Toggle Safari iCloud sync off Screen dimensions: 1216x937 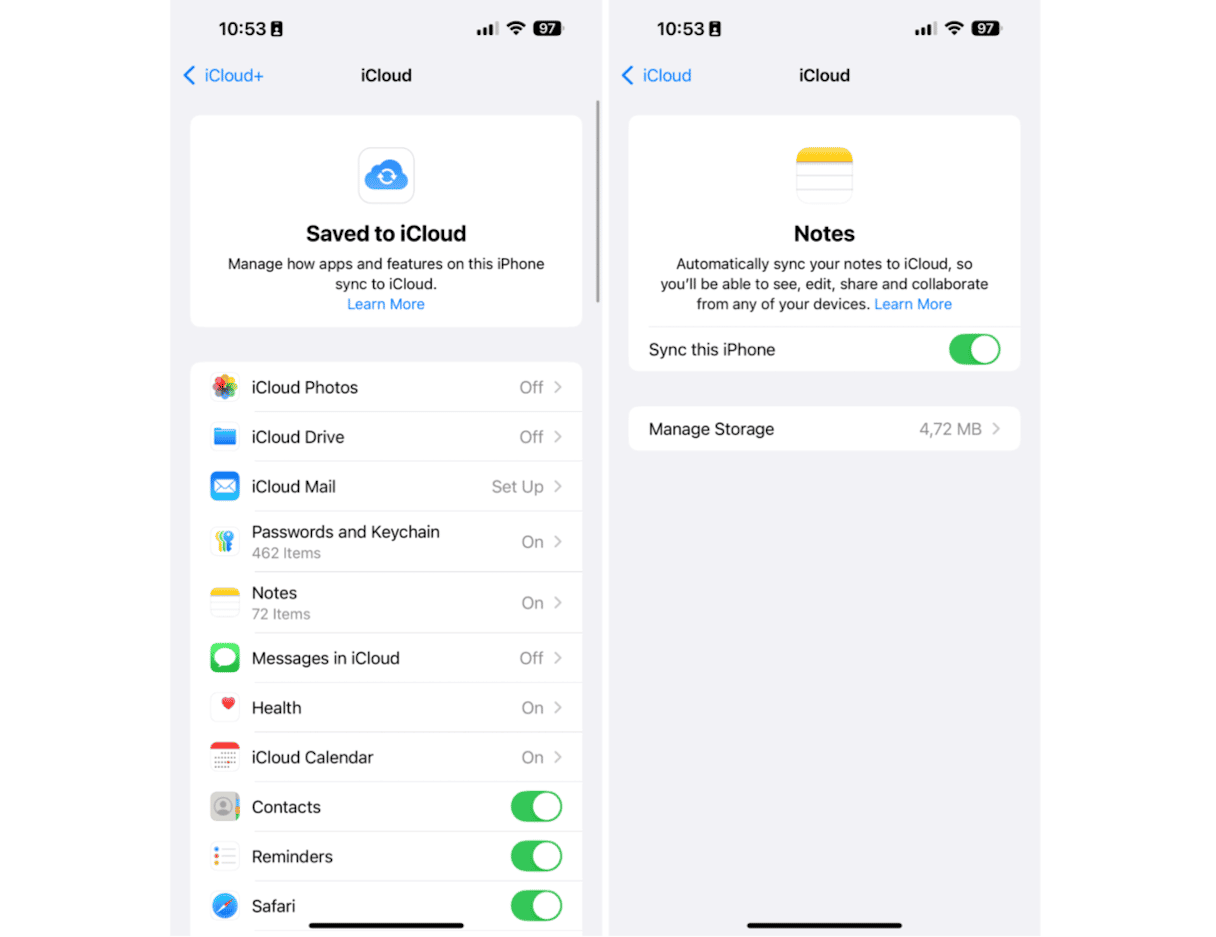point(536,906)
